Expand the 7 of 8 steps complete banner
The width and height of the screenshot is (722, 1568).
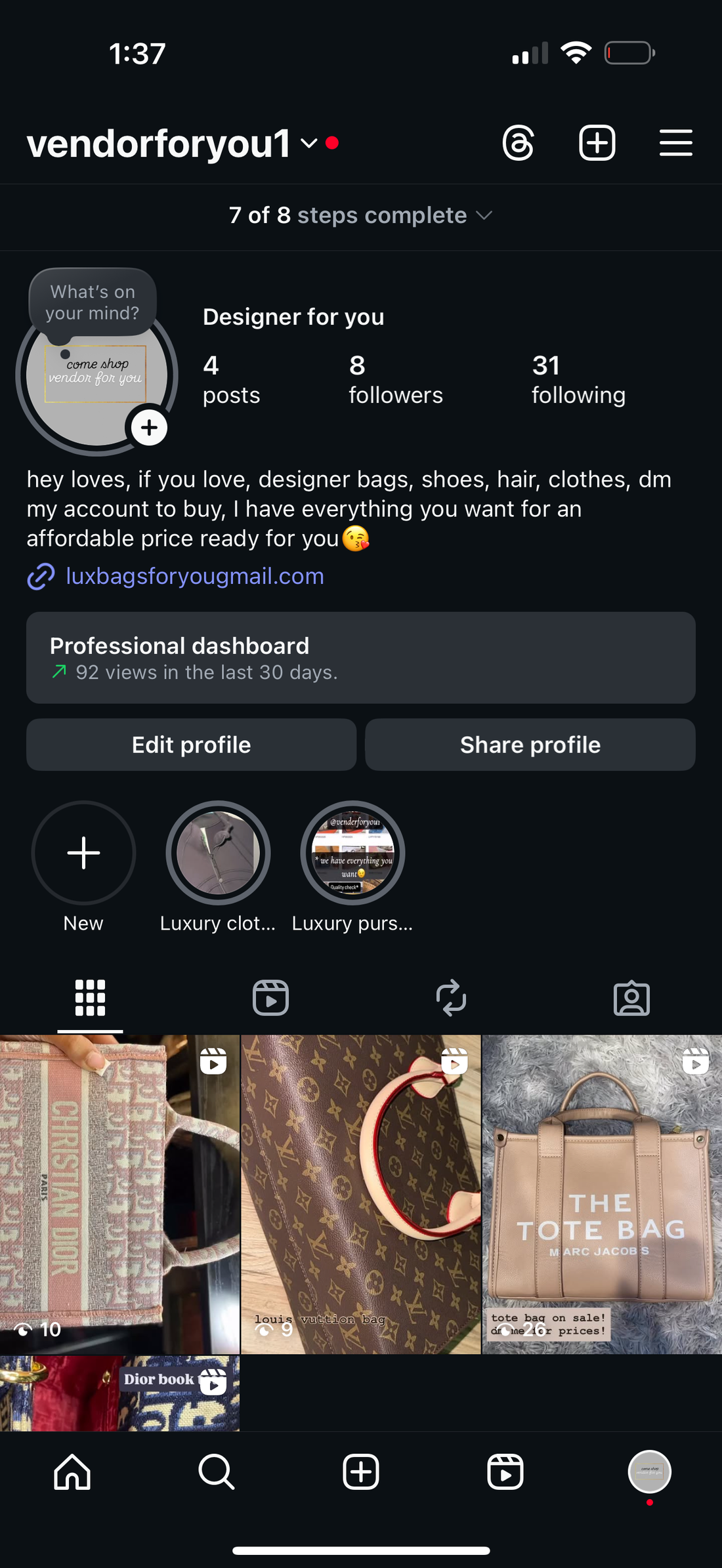click(360, 215)
